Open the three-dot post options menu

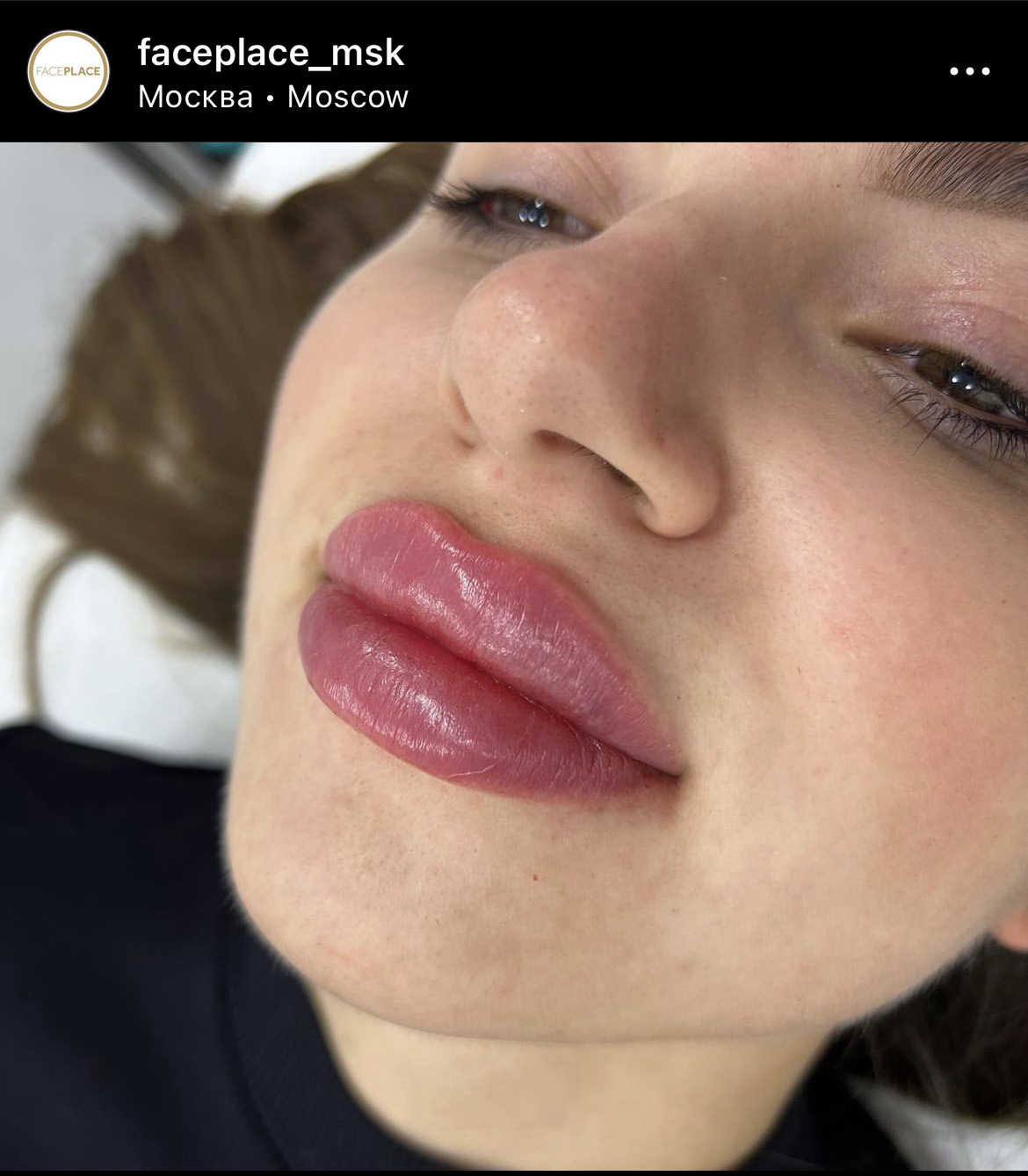coord(970,71)
